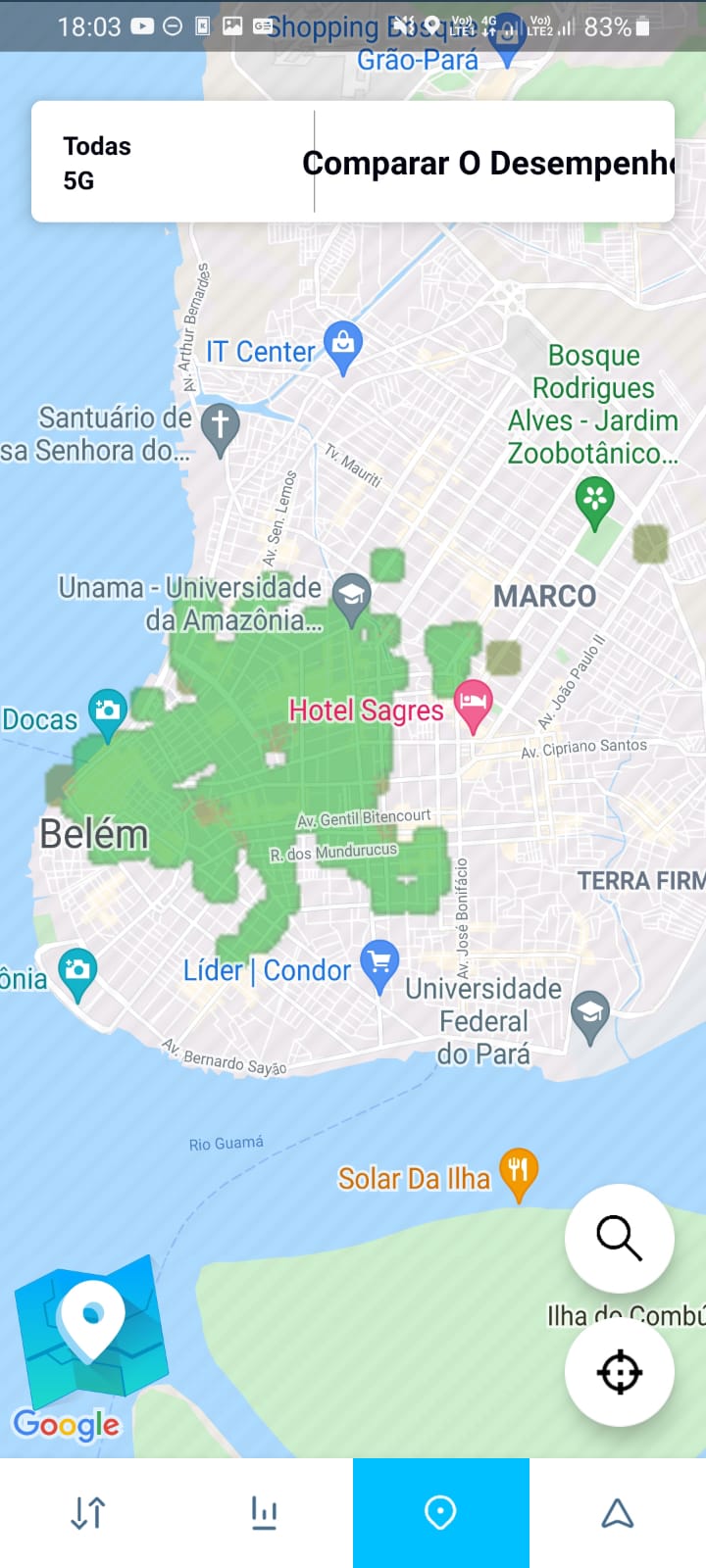Select the map location tab

pos(440,1512)
